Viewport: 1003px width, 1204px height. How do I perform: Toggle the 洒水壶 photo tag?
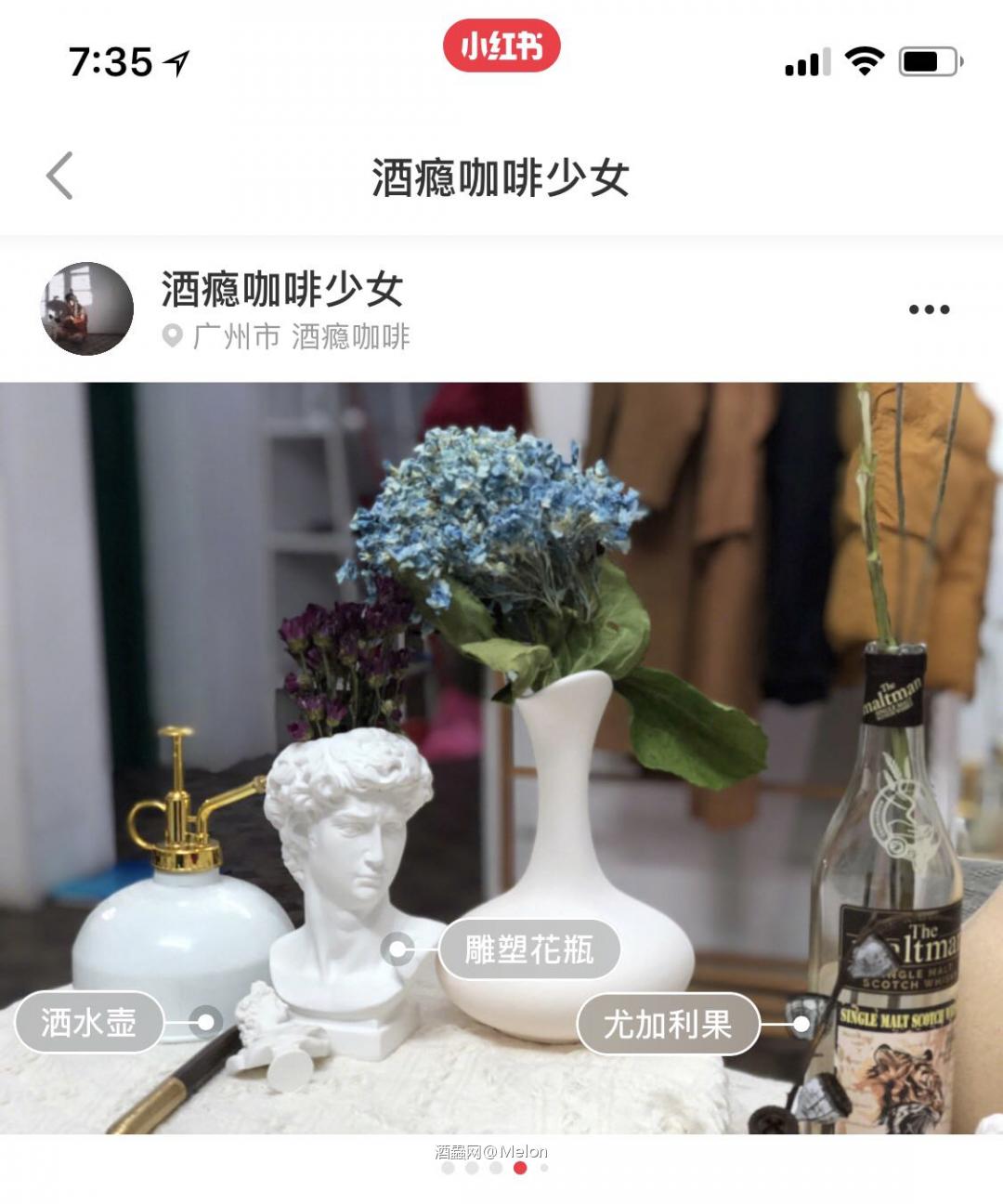90,1021
